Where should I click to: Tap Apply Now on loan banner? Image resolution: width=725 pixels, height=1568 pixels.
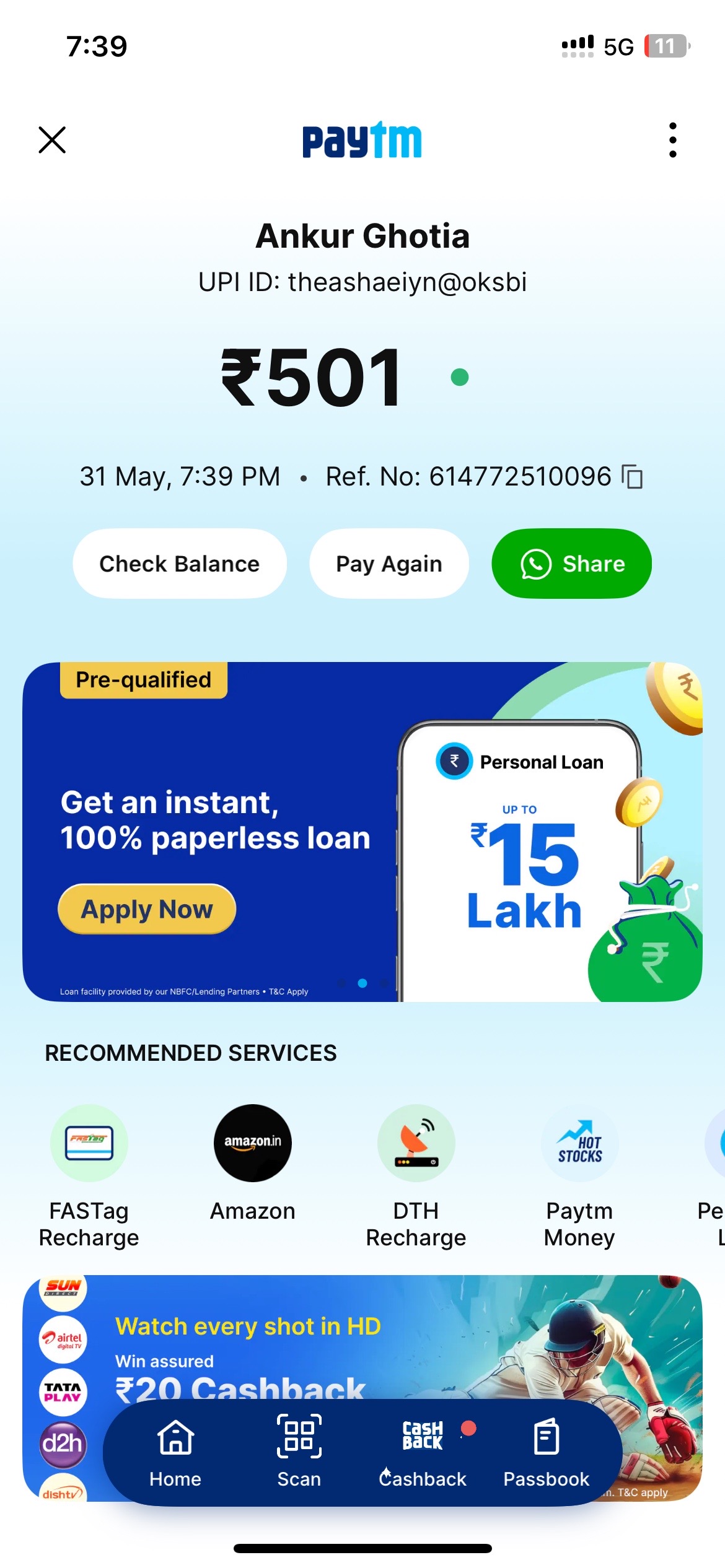[x=147, y=909]
